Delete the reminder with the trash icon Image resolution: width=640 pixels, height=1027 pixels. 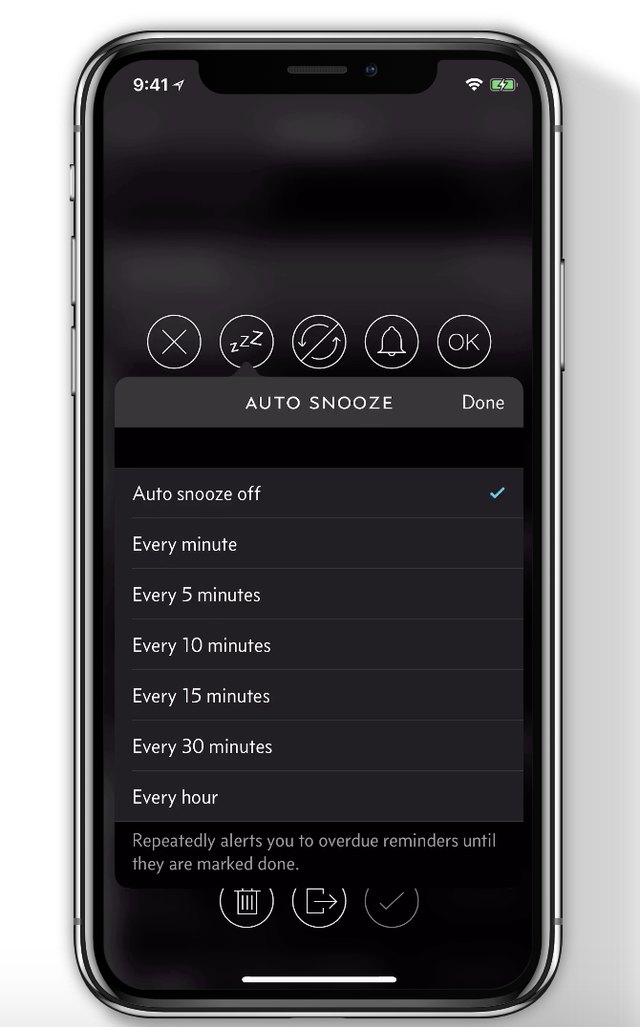point(246,902)
